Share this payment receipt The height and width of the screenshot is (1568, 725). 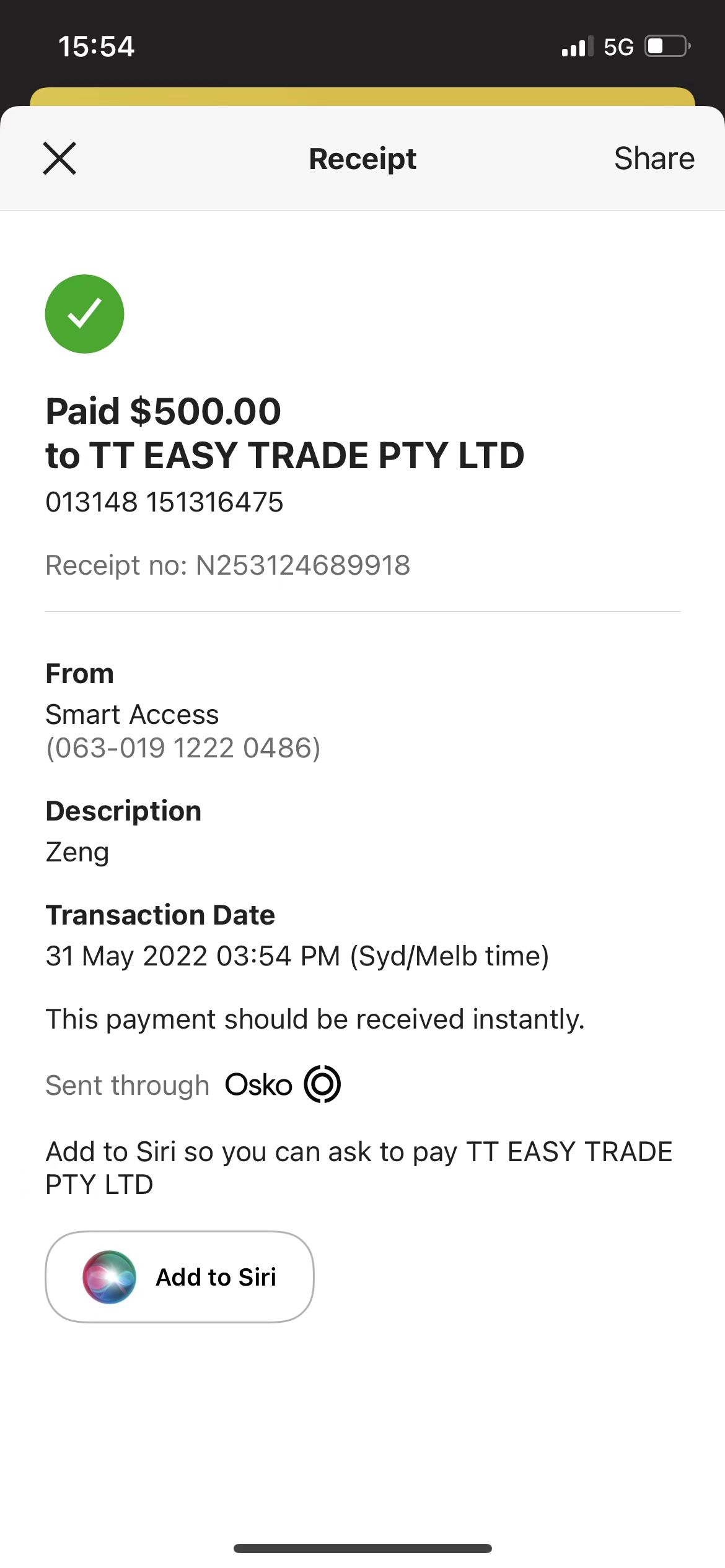[654, 159]
